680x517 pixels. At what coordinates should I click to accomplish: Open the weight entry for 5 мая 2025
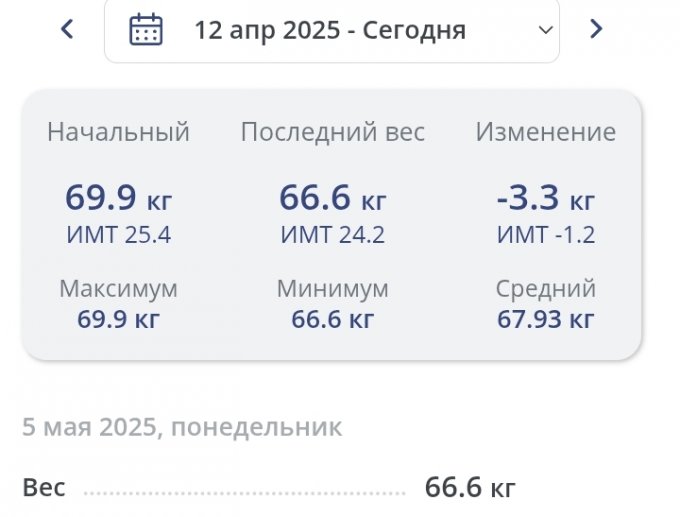pyautogui.click(x=268, y=488)
